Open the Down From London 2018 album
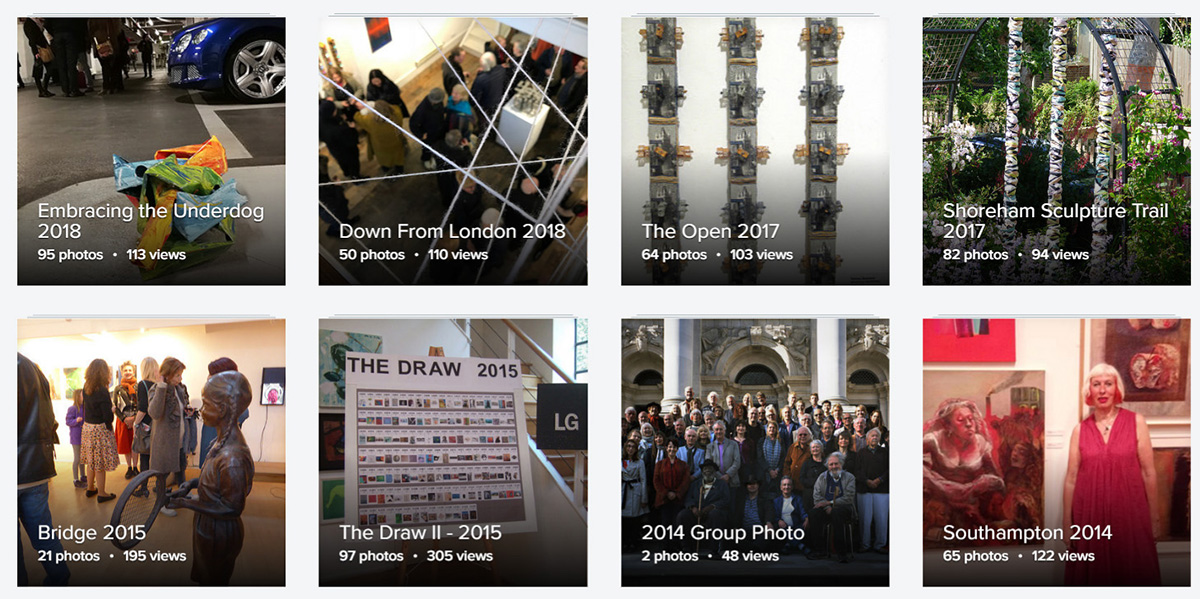The width and height of the screenshot is (1200, 599). coord(452,150)
